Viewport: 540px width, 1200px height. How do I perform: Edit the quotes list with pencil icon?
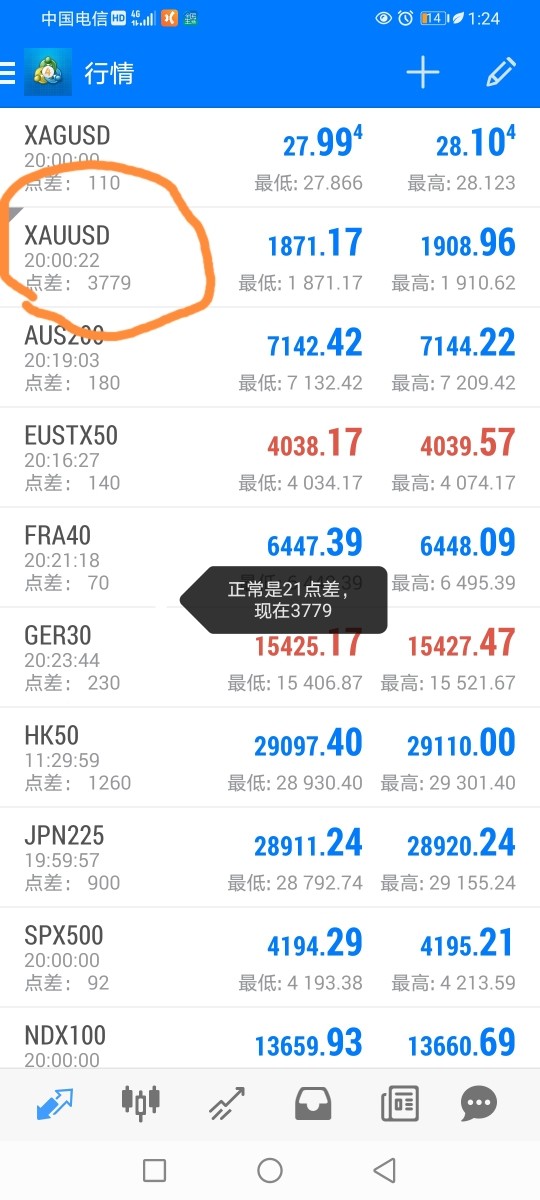point(501,73)
